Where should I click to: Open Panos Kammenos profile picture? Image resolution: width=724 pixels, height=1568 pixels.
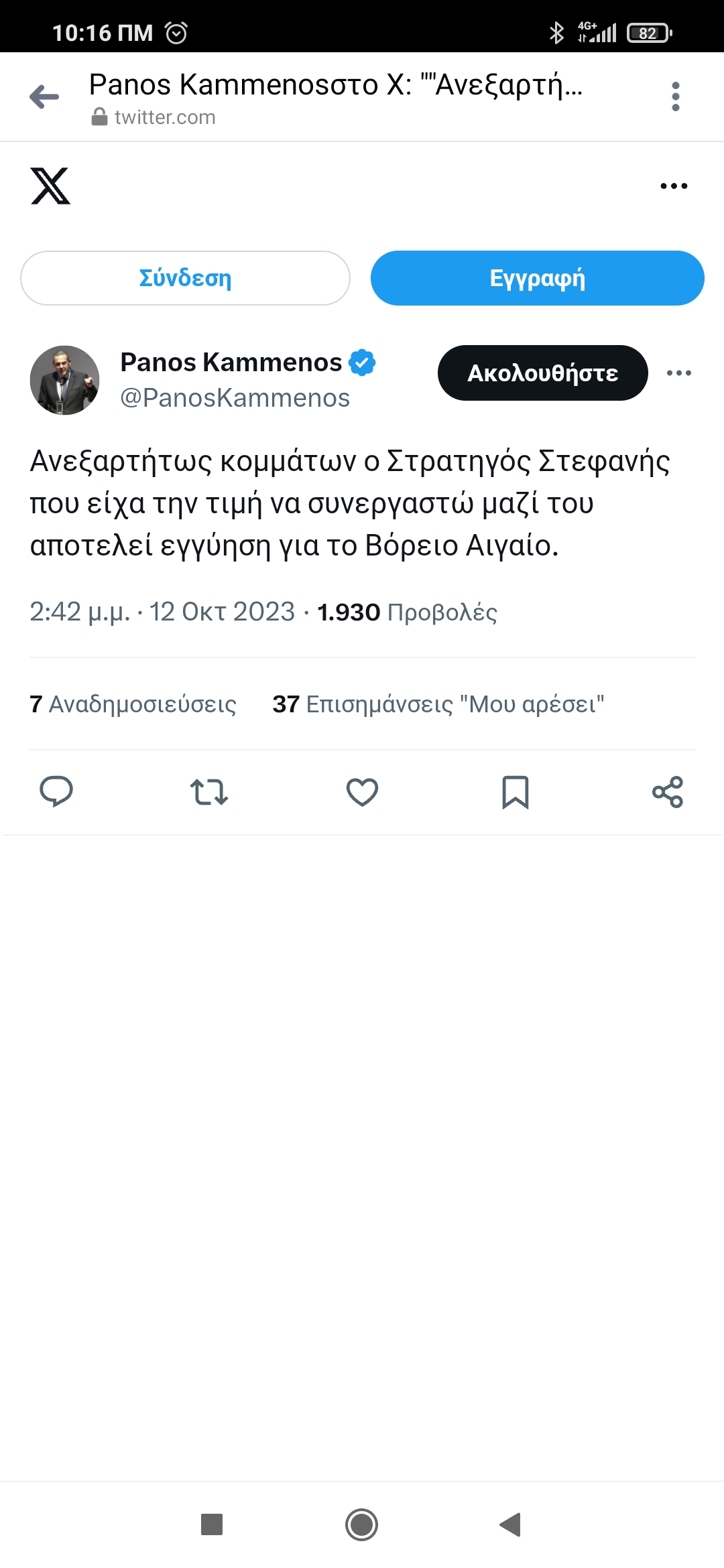click(64, 380)
